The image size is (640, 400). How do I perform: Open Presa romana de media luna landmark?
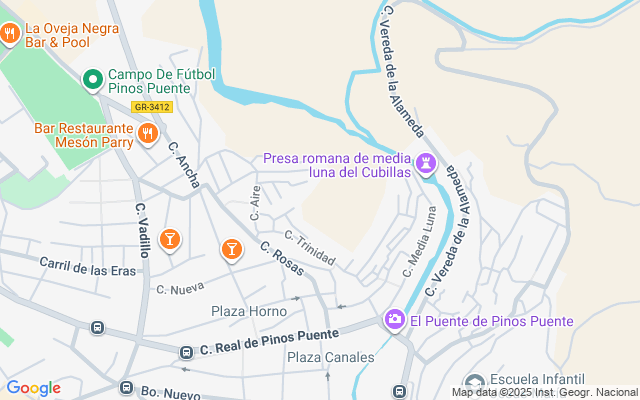pyautogui.click(x=427, y=162)
